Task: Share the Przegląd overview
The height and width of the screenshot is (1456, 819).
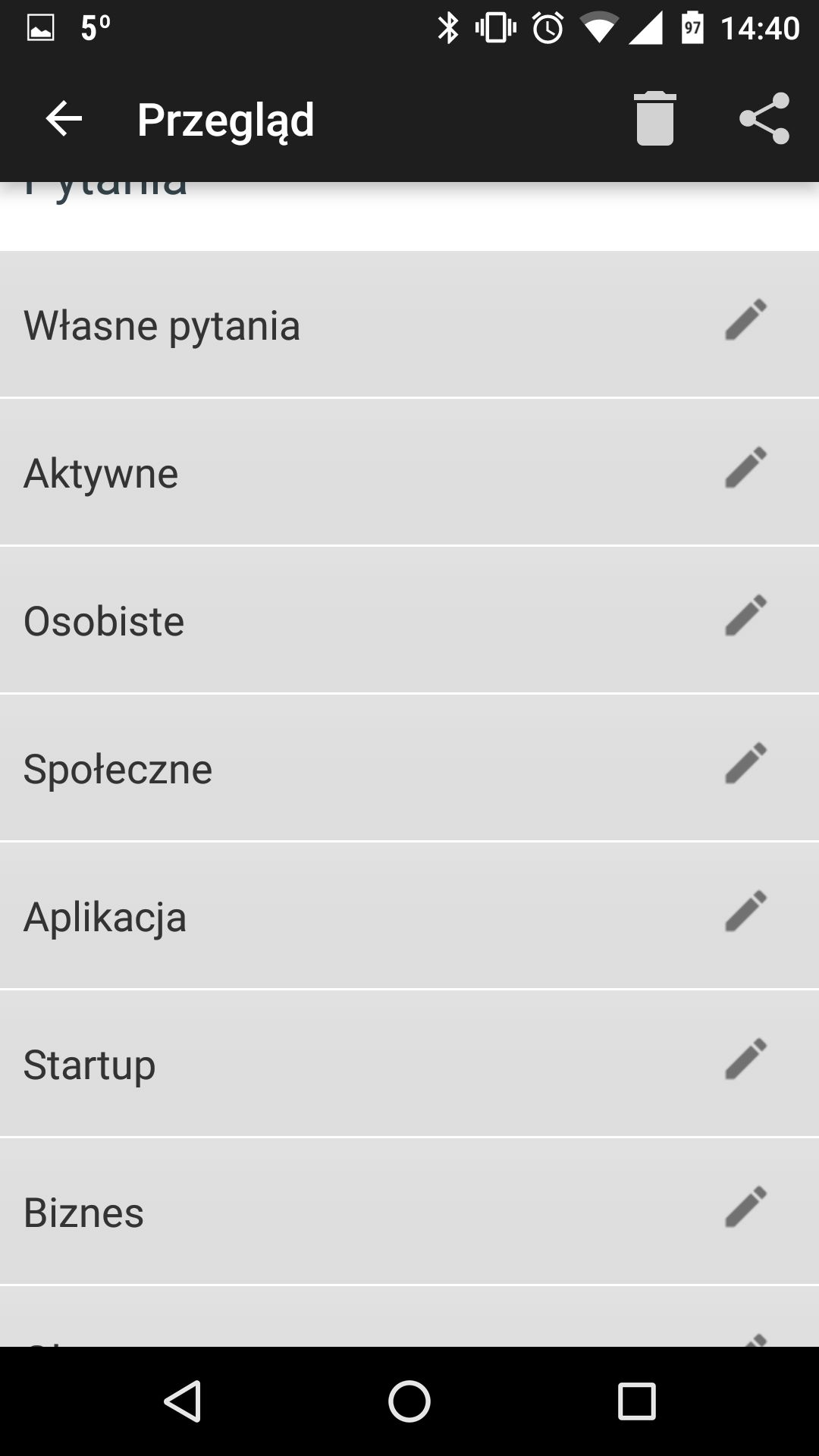Action: 764,118
